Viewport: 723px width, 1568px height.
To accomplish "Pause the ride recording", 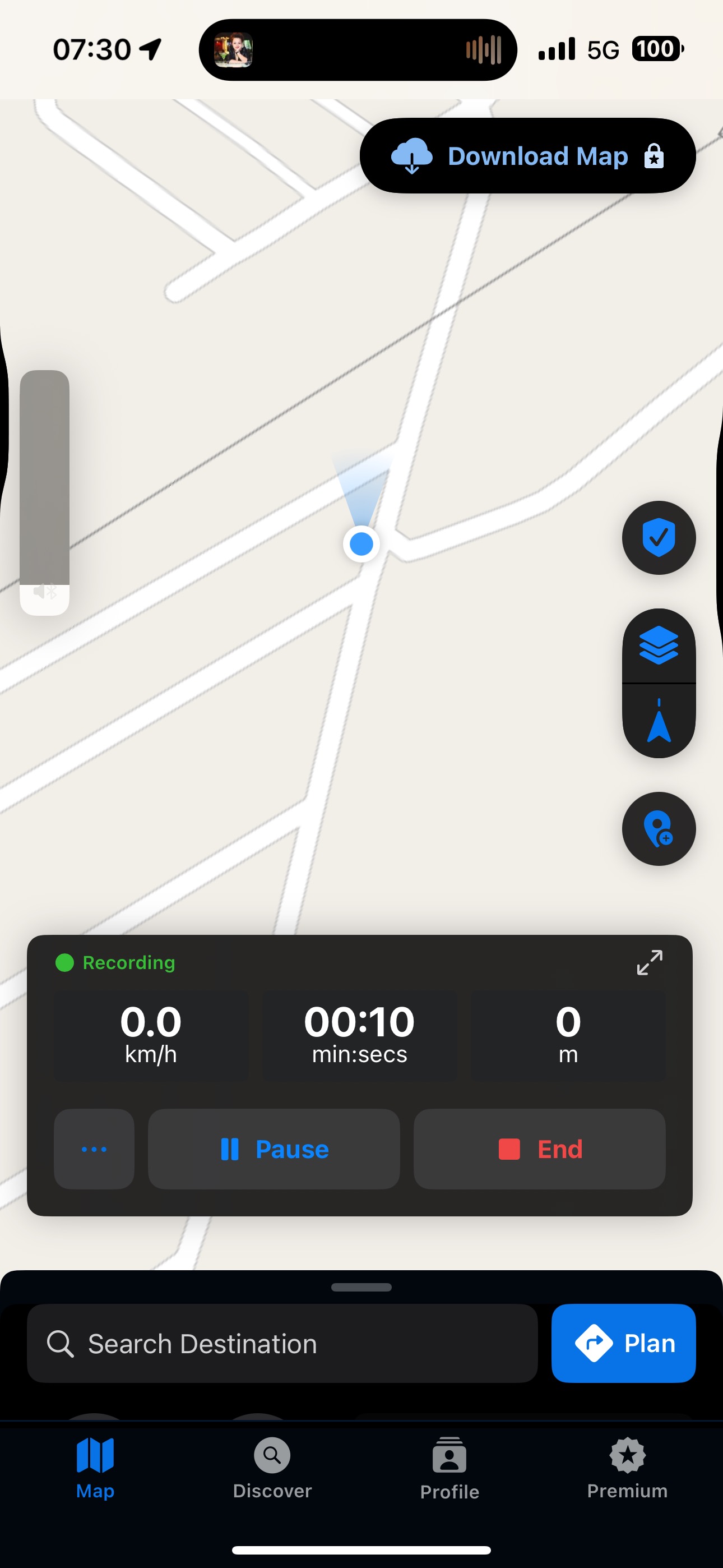I will (274, 1149).
